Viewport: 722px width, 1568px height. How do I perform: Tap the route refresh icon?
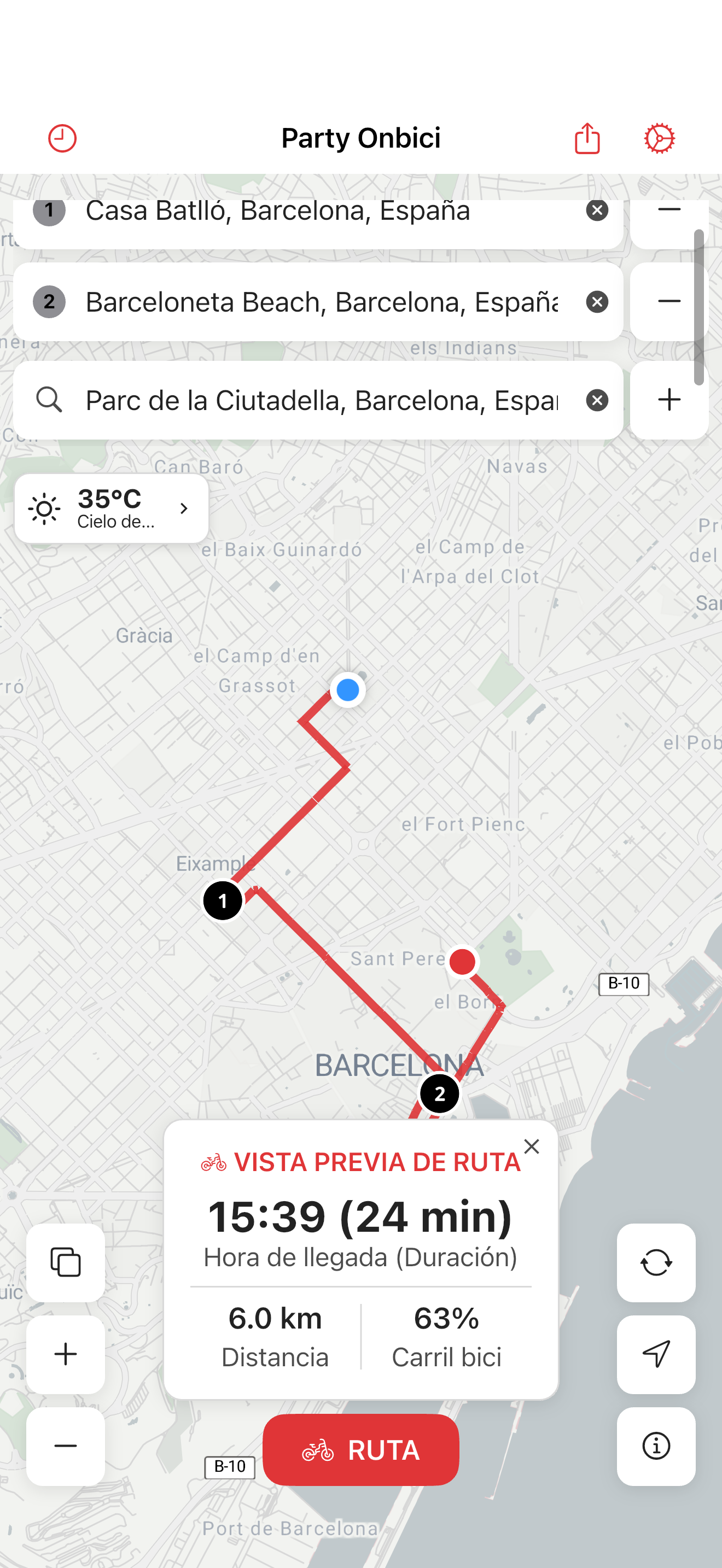click(656, 1263)
